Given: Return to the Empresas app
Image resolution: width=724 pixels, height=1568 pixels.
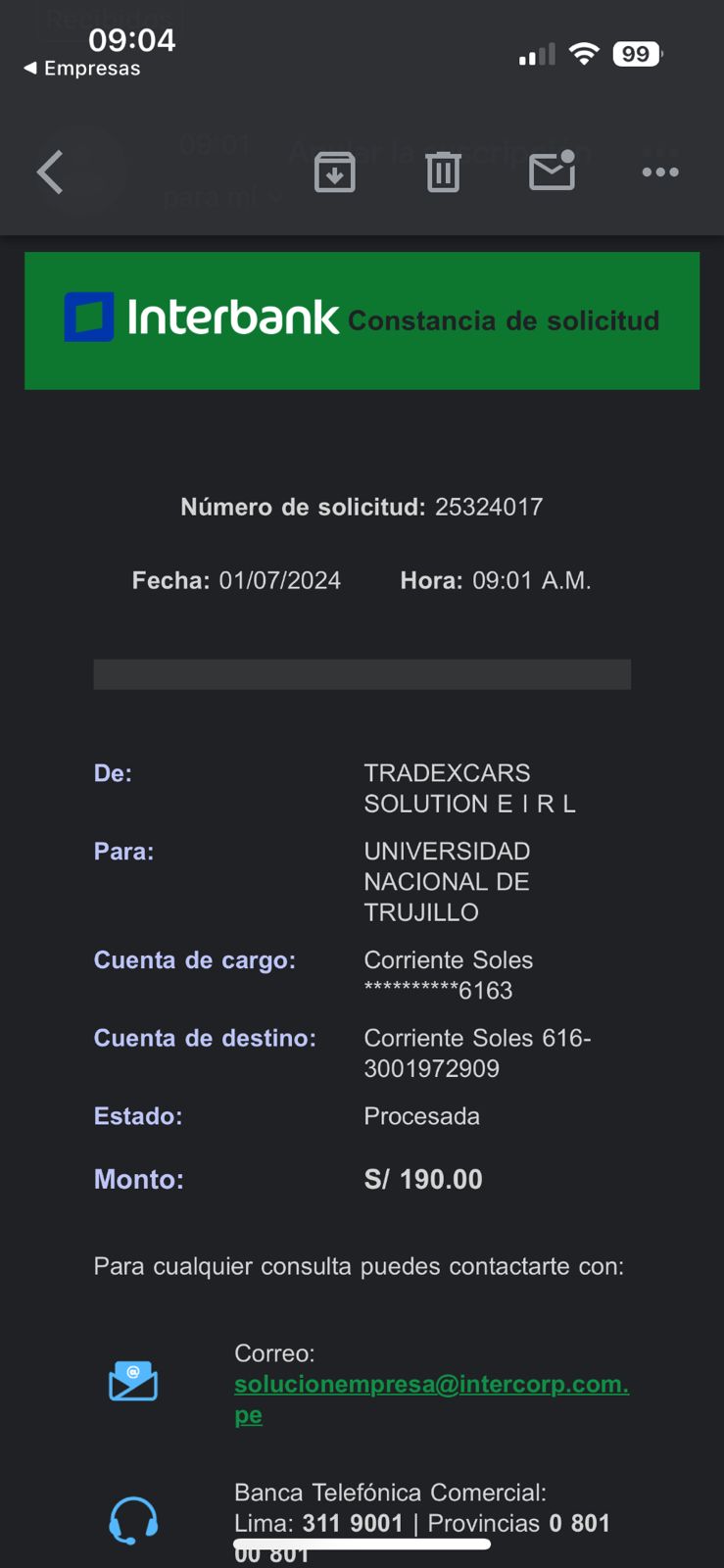Looking at the screenshot, I should tap(82, 69).
